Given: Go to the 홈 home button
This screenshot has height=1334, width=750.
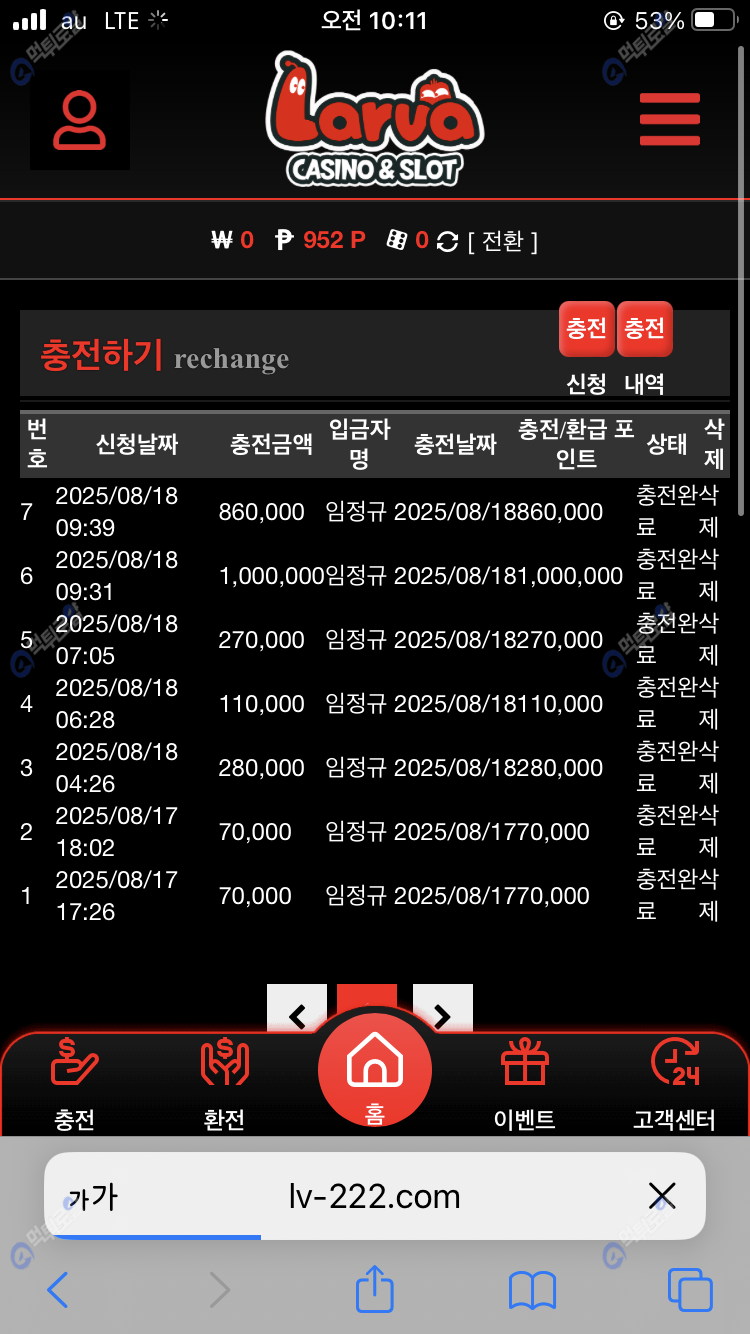Looking at the screenshot, I should click(375, 1072).
